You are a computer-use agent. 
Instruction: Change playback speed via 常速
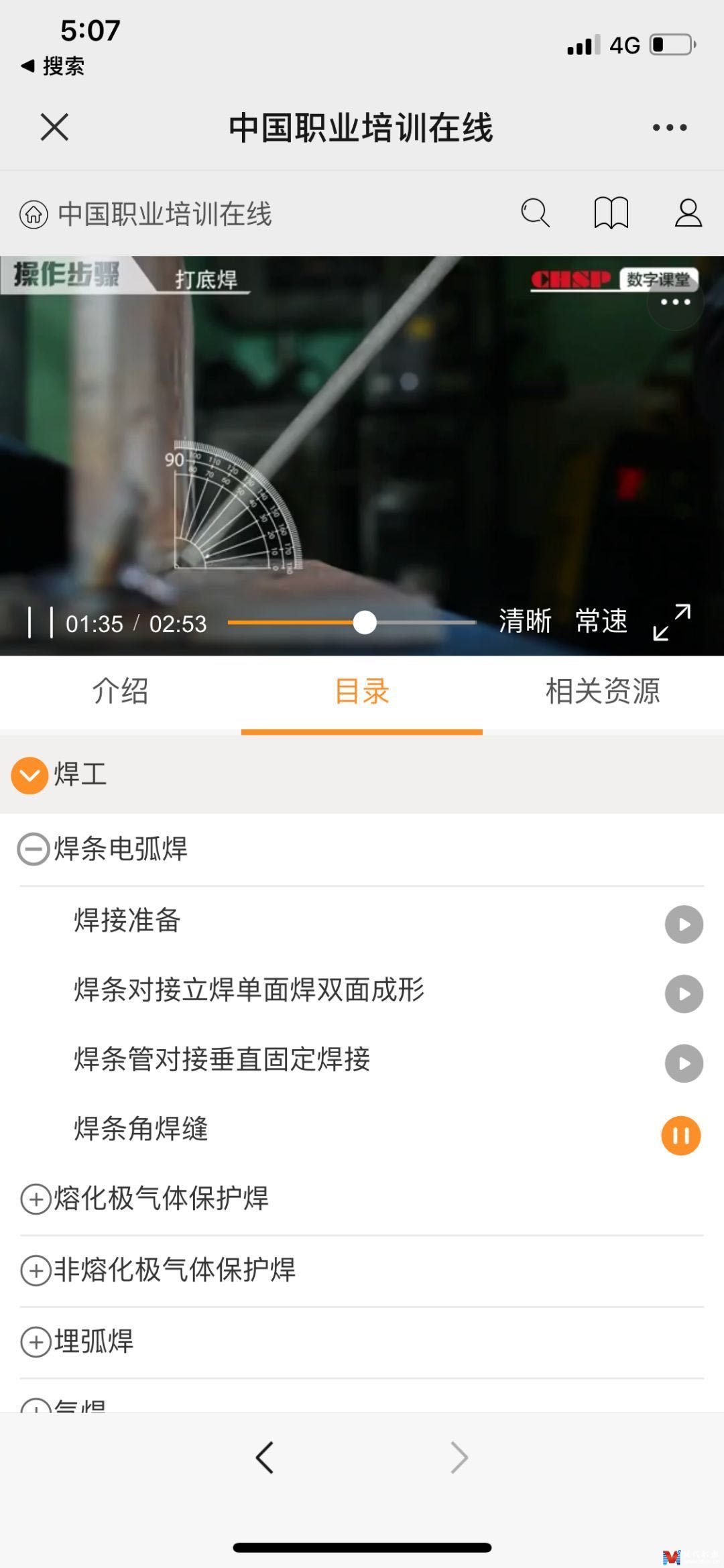click(x=601, y=621)
